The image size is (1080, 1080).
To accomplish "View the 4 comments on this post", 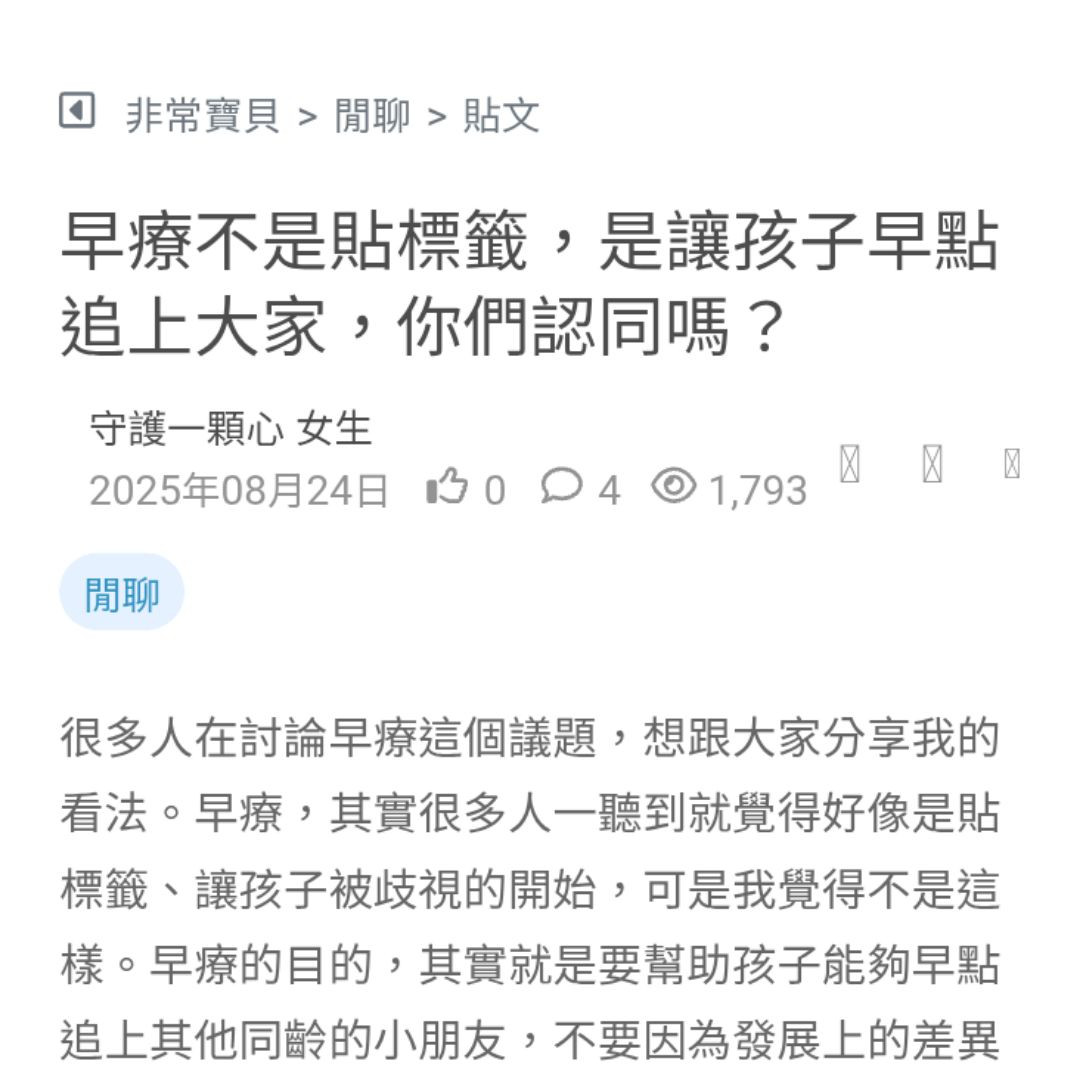I will (562, 488).
